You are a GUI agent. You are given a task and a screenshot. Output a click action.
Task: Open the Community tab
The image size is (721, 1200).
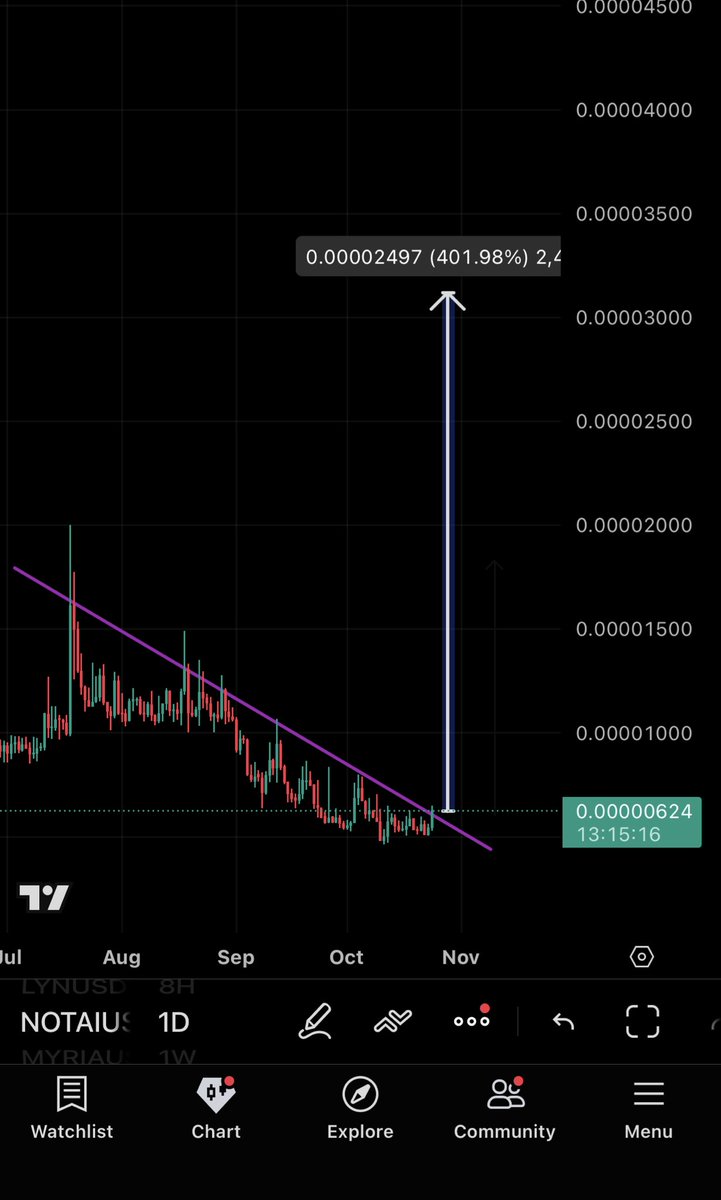(504, 1108)
